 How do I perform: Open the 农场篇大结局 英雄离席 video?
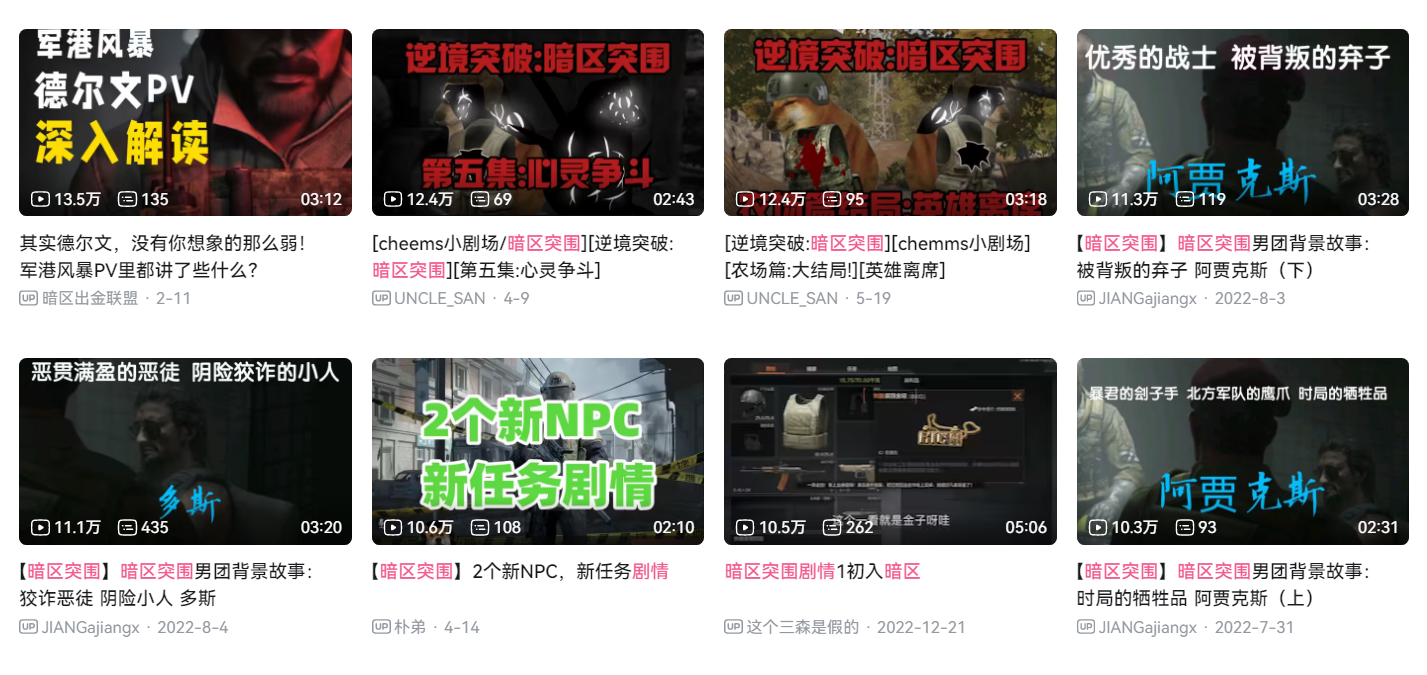[889, 122]
